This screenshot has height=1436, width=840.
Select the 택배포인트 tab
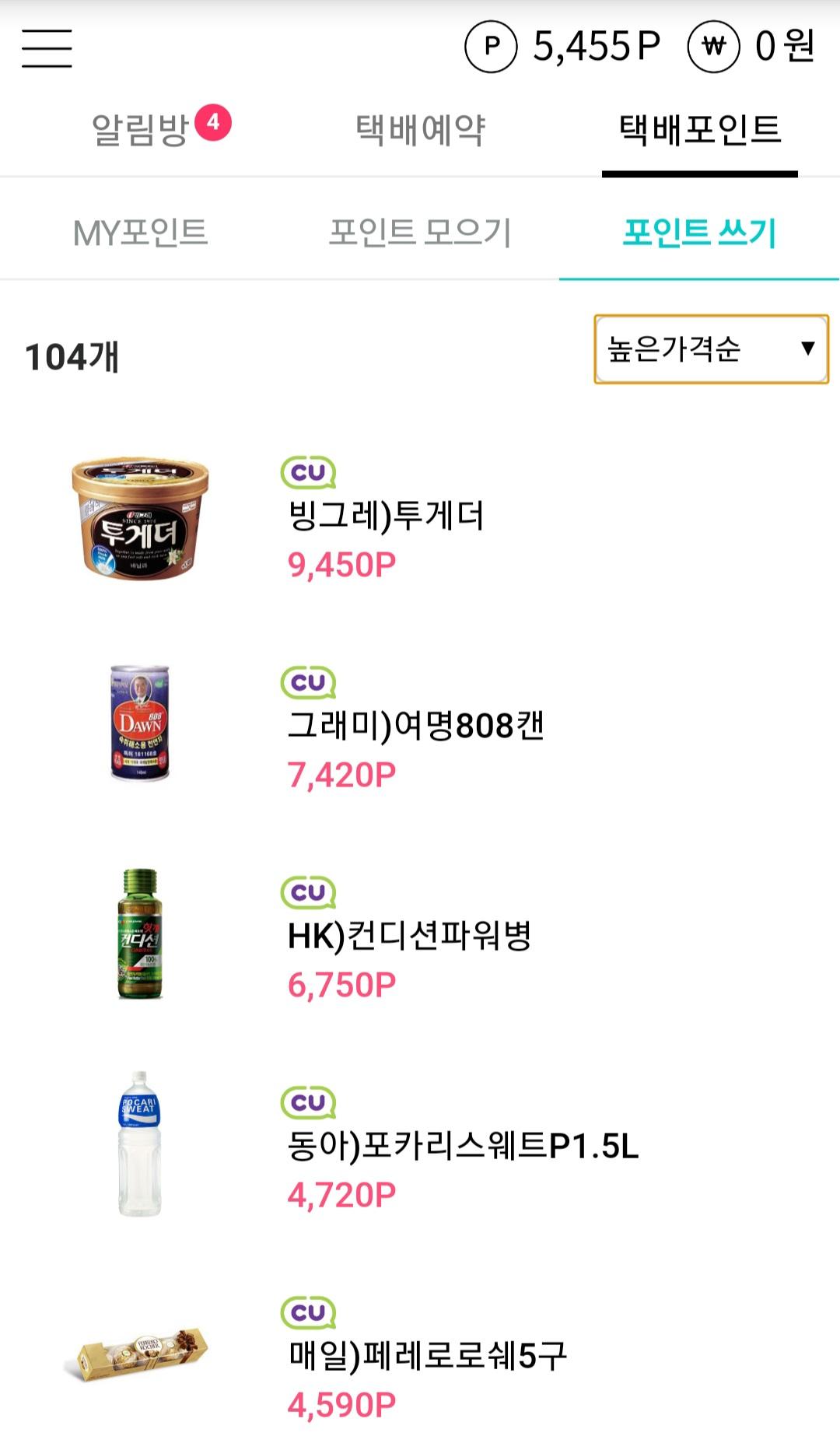(x=699, y=129)
